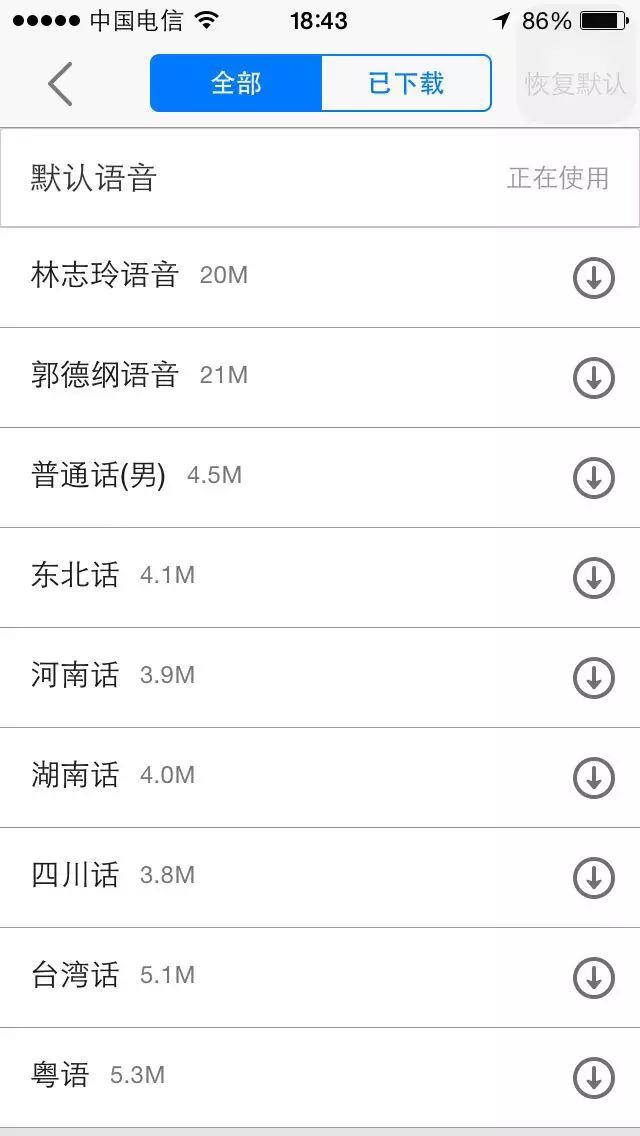Download the 湖南话 voice
Viewport: 640px width, 1136px height.
click(594, 778)
